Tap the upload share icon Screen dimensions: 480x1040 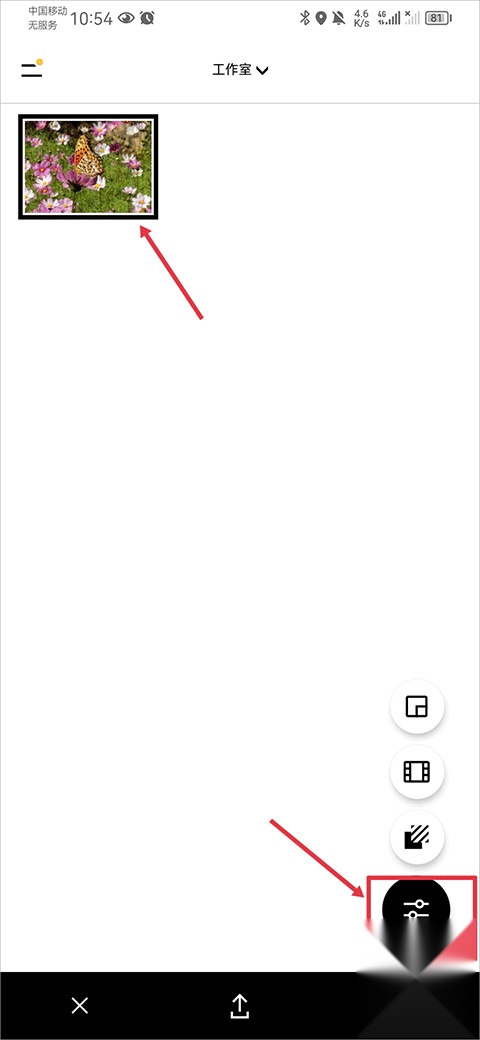click(x=239, y=1006)
